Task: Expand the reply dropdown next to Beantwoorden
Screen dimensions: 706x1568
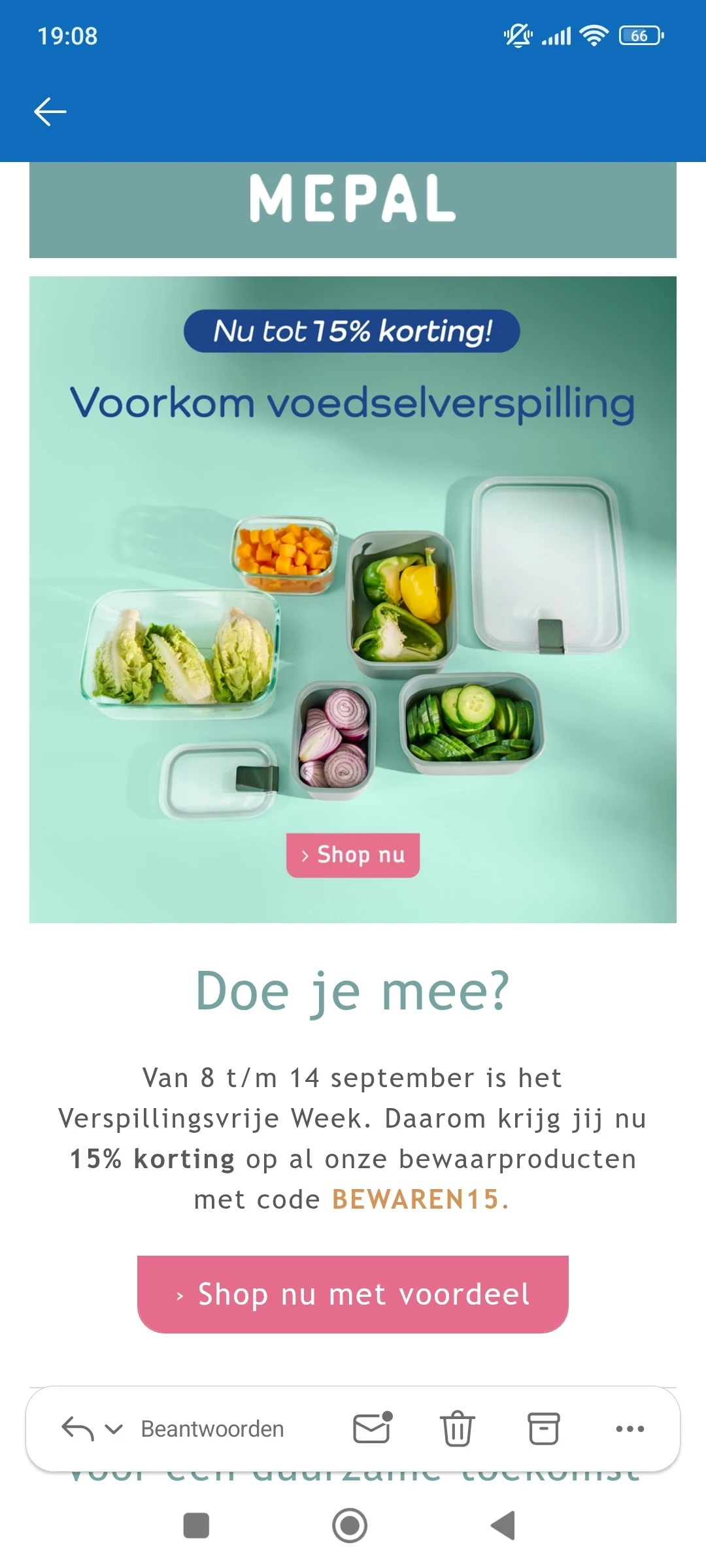Action: pyautogui.click(x=115, y=1428)
